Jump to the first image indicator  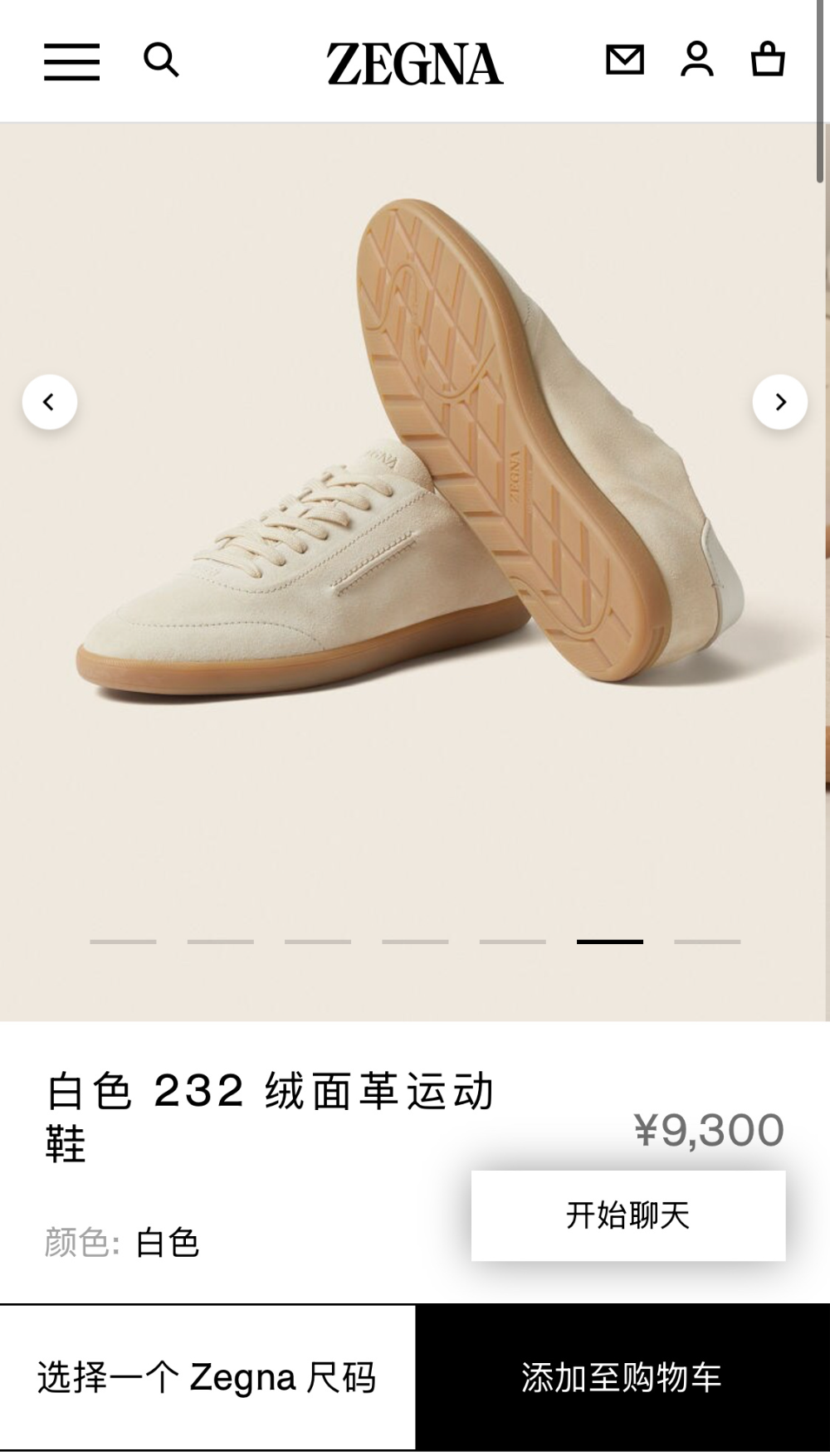click(x=123, y=942)
